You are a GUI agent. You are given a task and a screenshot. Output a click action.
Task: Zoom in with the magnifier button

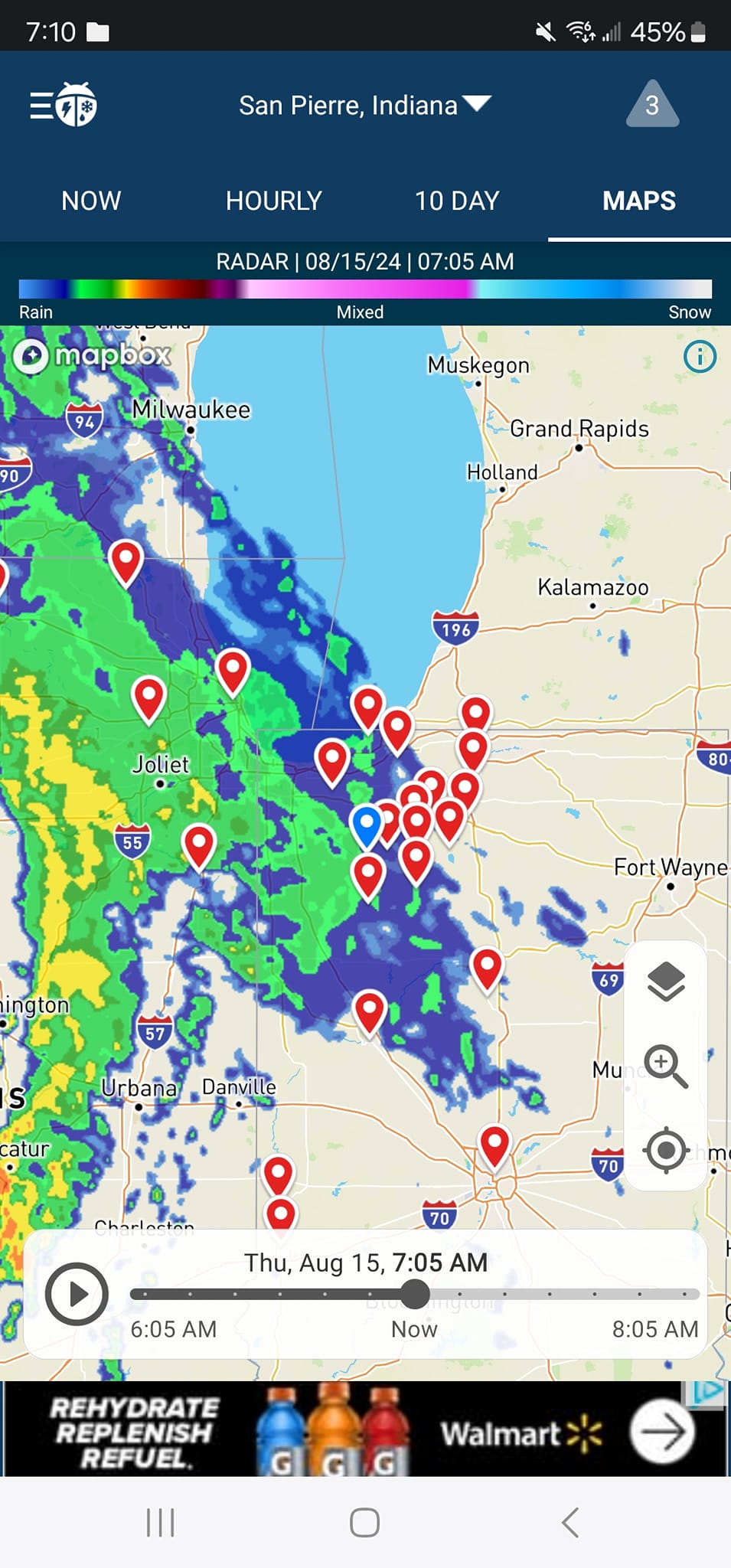tap(665, 1065)
